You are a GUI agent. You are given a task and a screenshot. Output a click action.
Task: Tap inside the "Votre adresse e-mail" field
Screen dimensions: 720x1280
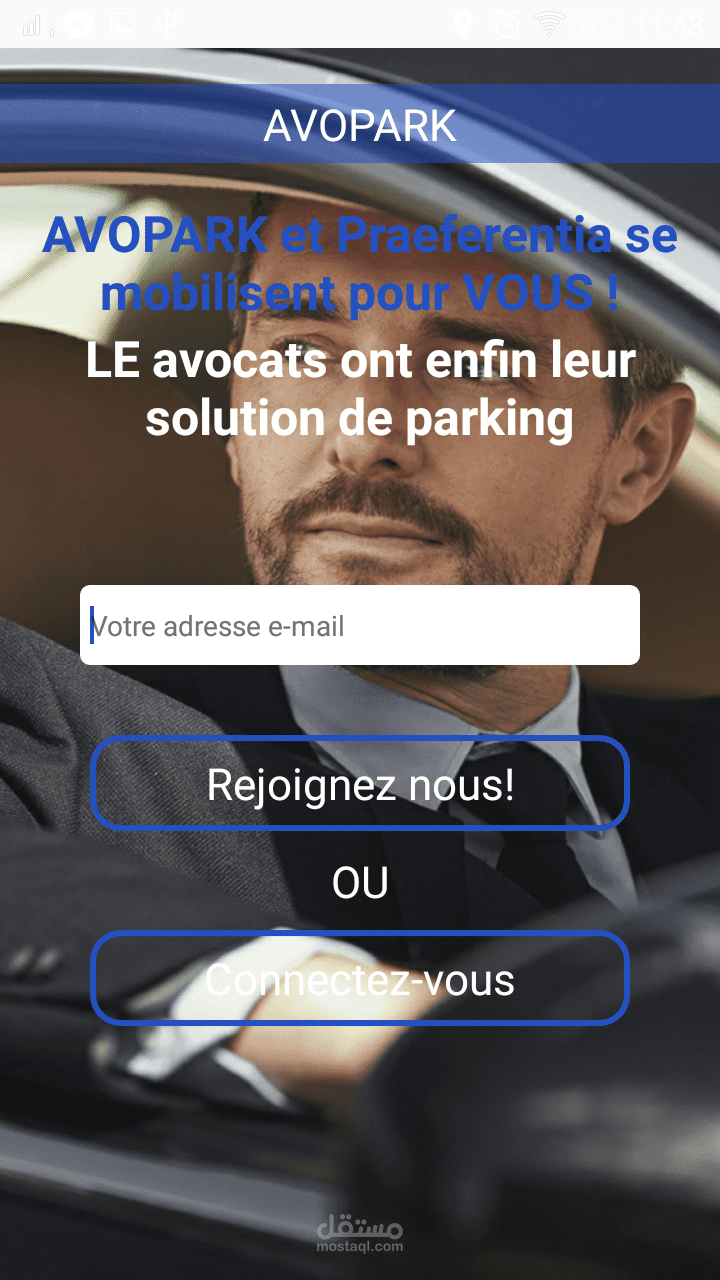[x=360, y=625]
